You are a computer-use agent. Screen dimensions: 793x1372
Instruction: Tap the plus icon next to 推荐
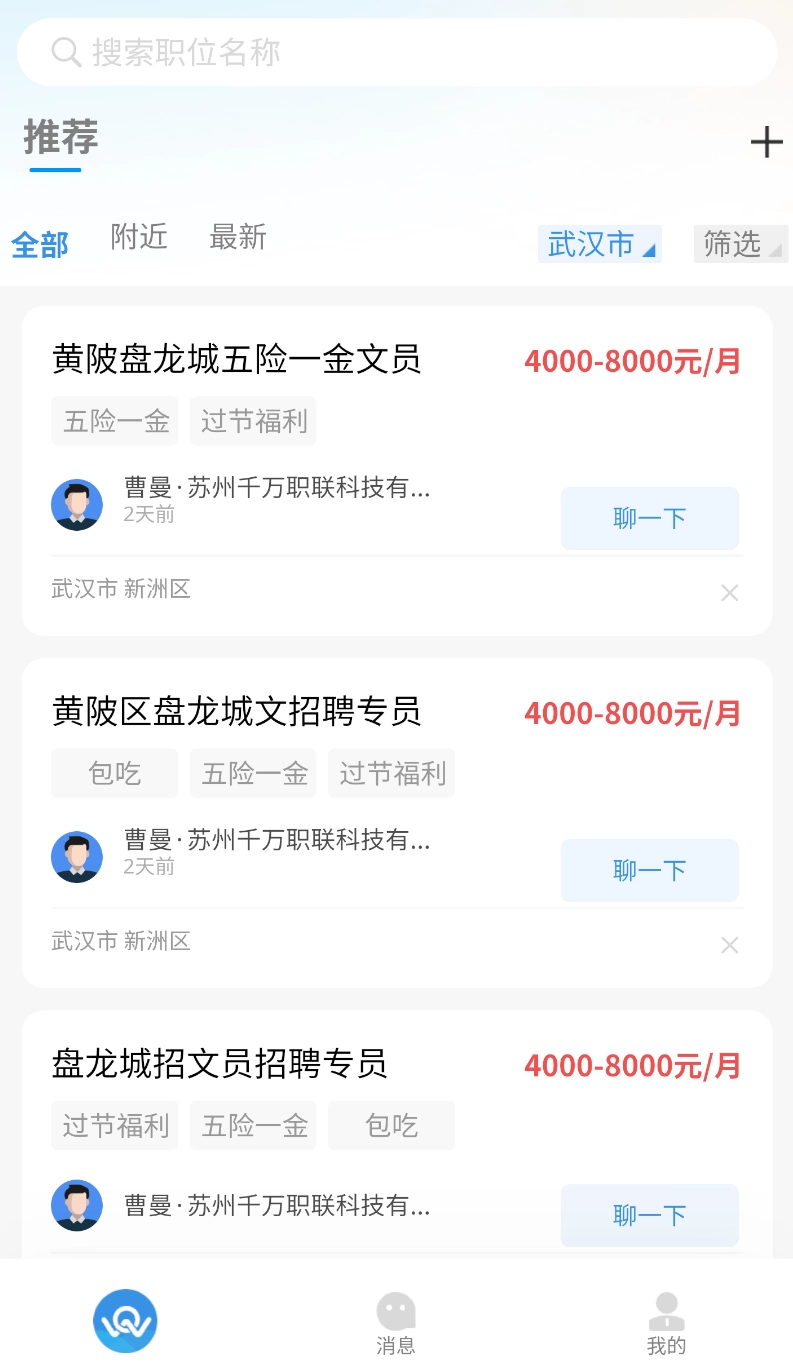pyautogui.click(x=766, y=142)
